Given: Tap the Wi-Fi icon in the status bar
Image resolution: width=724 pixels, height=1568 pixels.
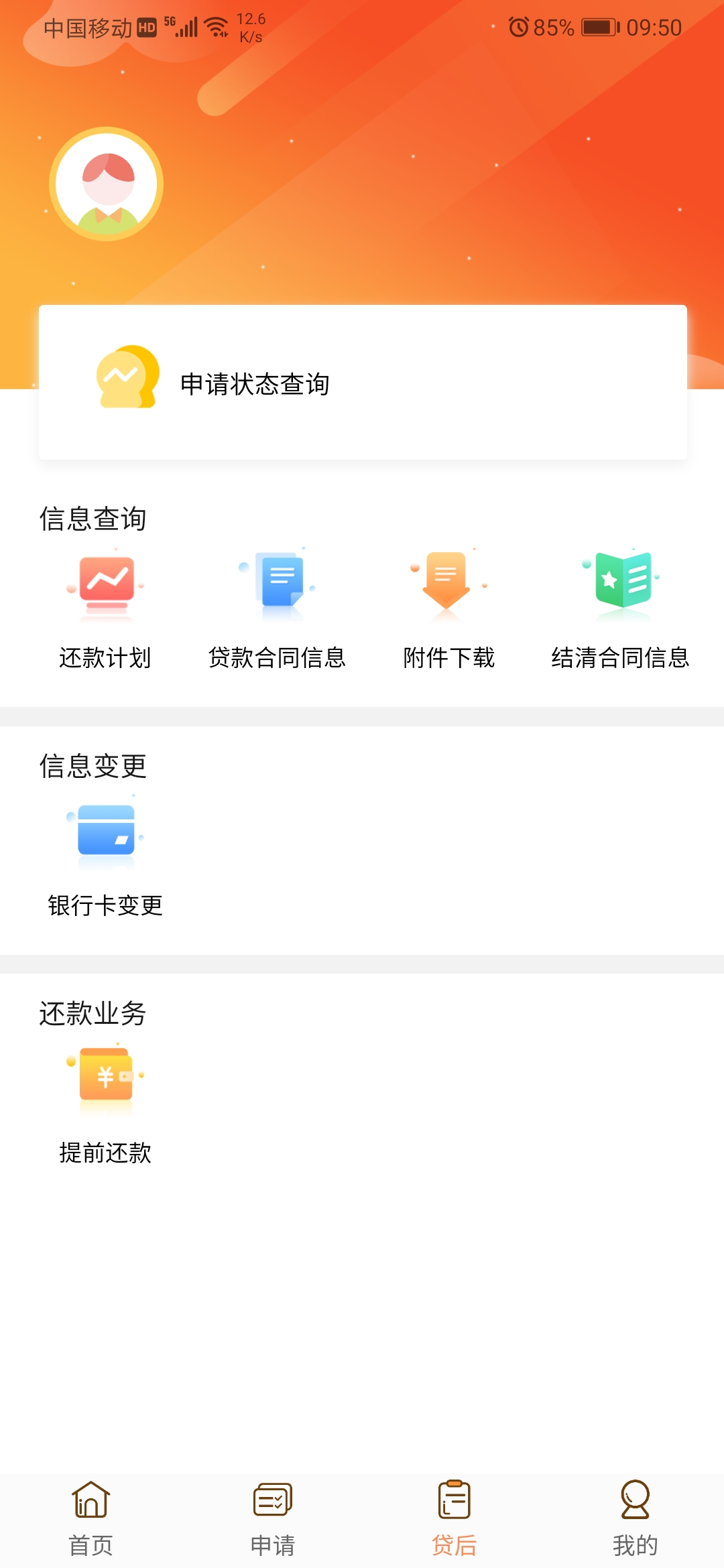Looking at the screenshot, I should [216, 25].
